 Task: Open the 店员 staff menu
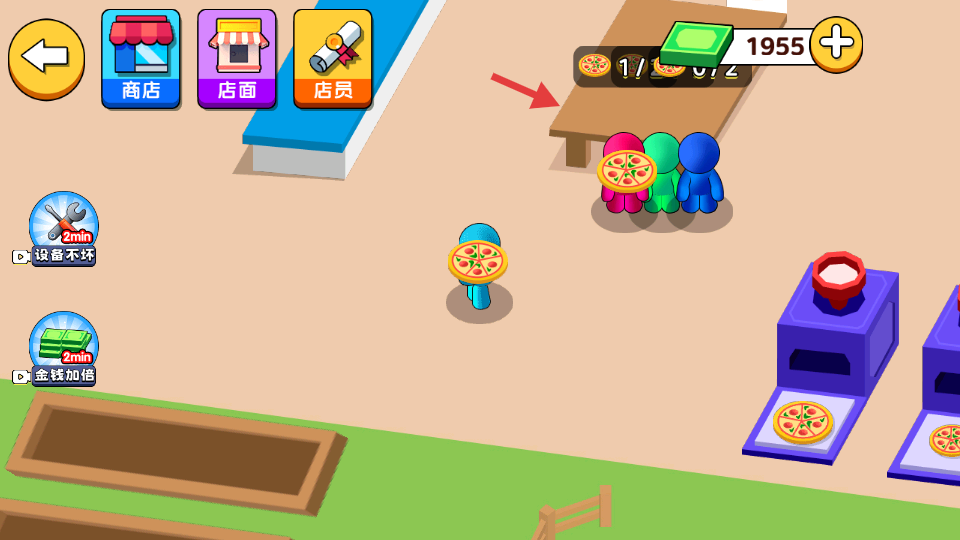[x=332, y=58]
